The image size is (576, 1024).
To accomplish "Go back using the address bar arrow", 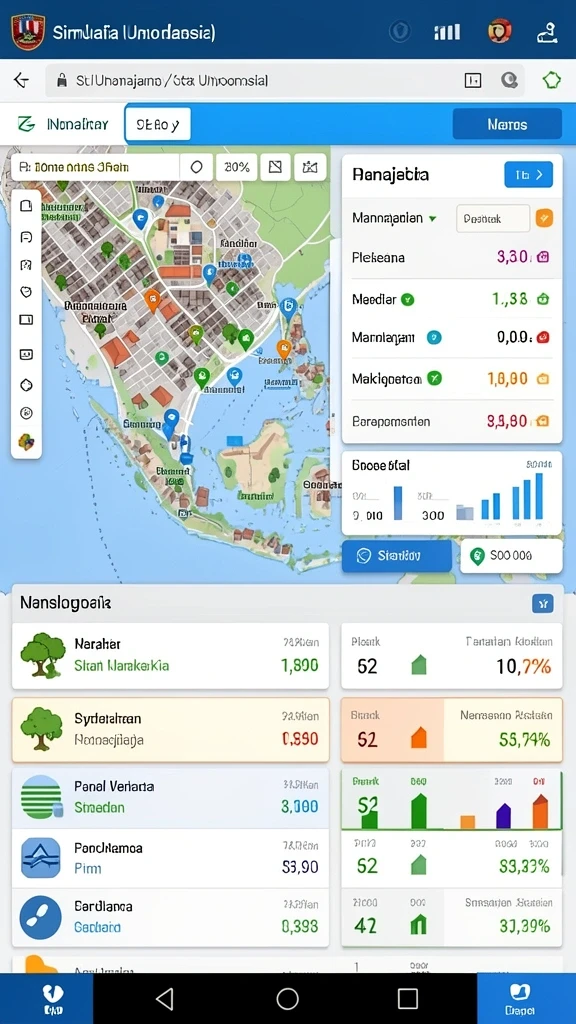I will pyautogui.click(x=22, y=80).
